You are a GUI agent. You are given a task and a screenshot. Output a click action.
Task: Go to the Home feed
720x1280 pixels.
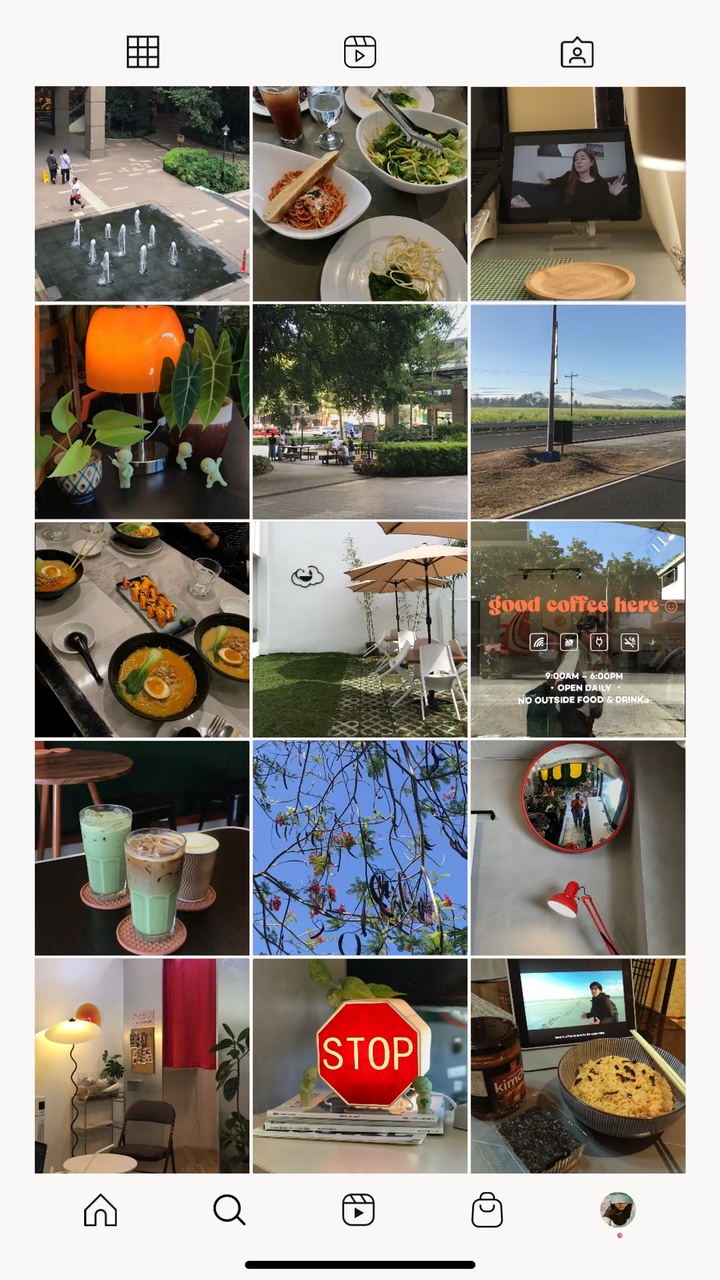click(x=100, y=1210)
